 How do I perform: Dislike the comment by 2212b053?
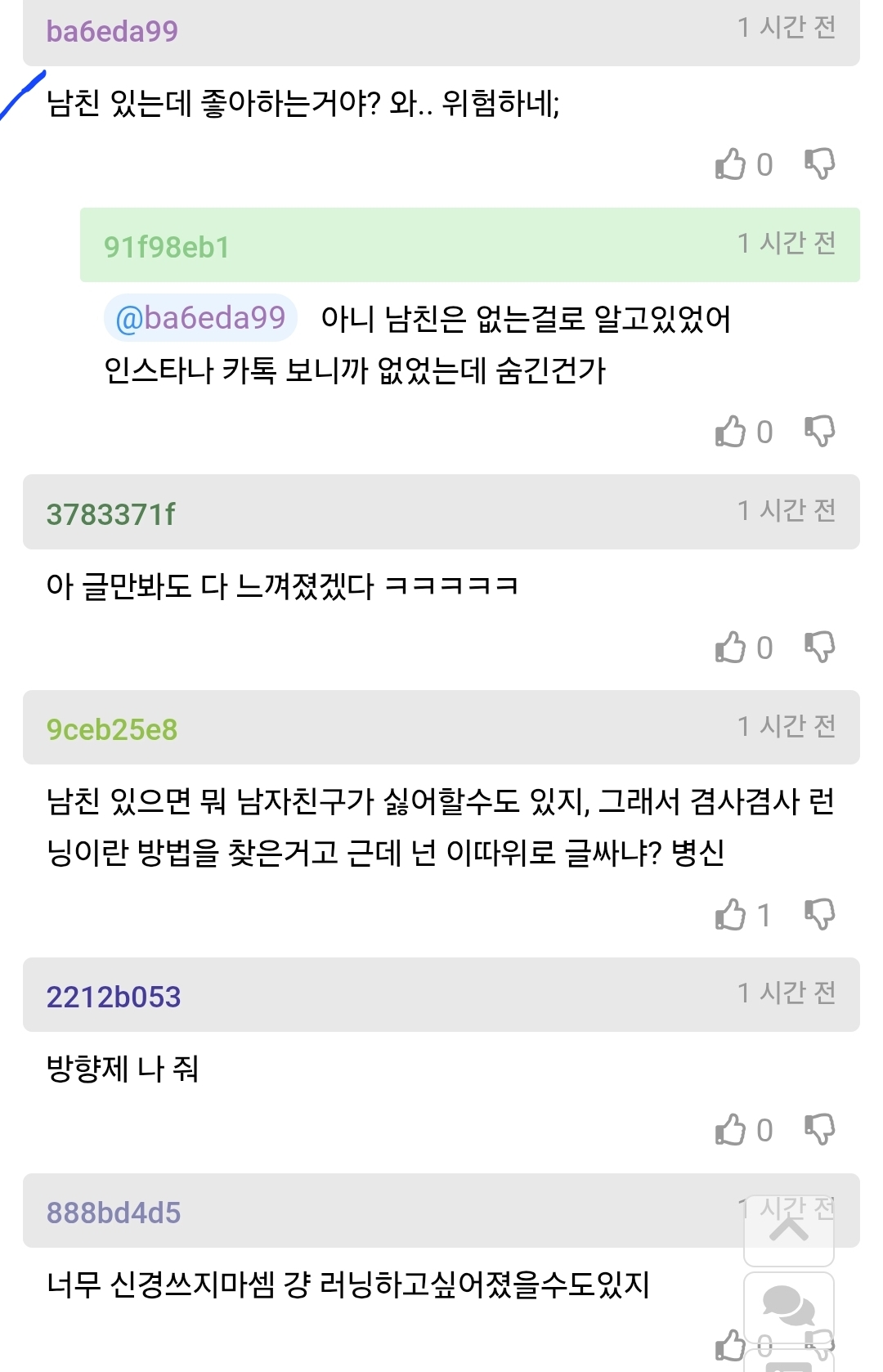click(819, 1130)
